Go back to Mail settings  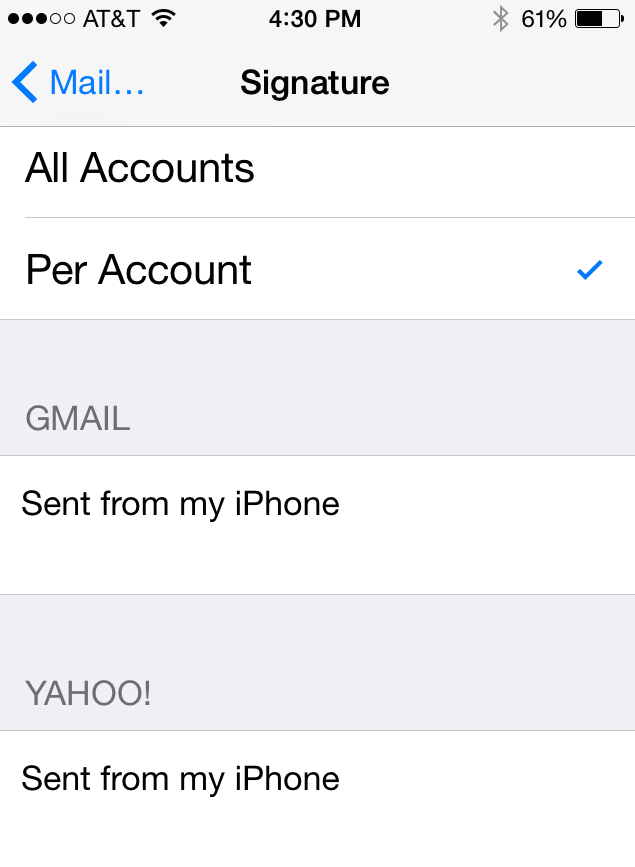pyautogui.click(x=79, y=83)
